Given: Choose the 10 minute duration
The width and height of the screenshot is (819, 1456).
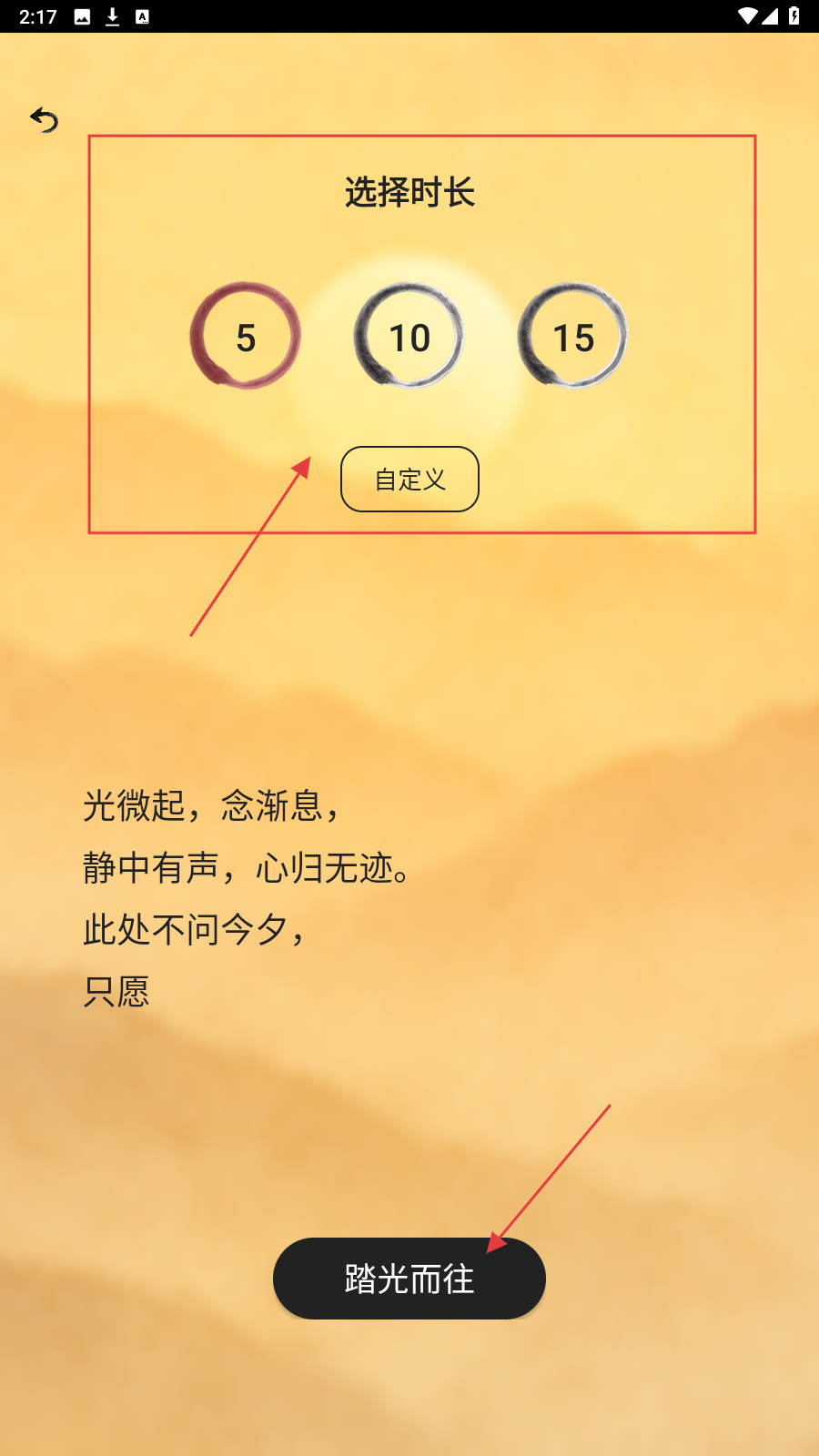Looking at the screenshot, I should tap(409, 337).
